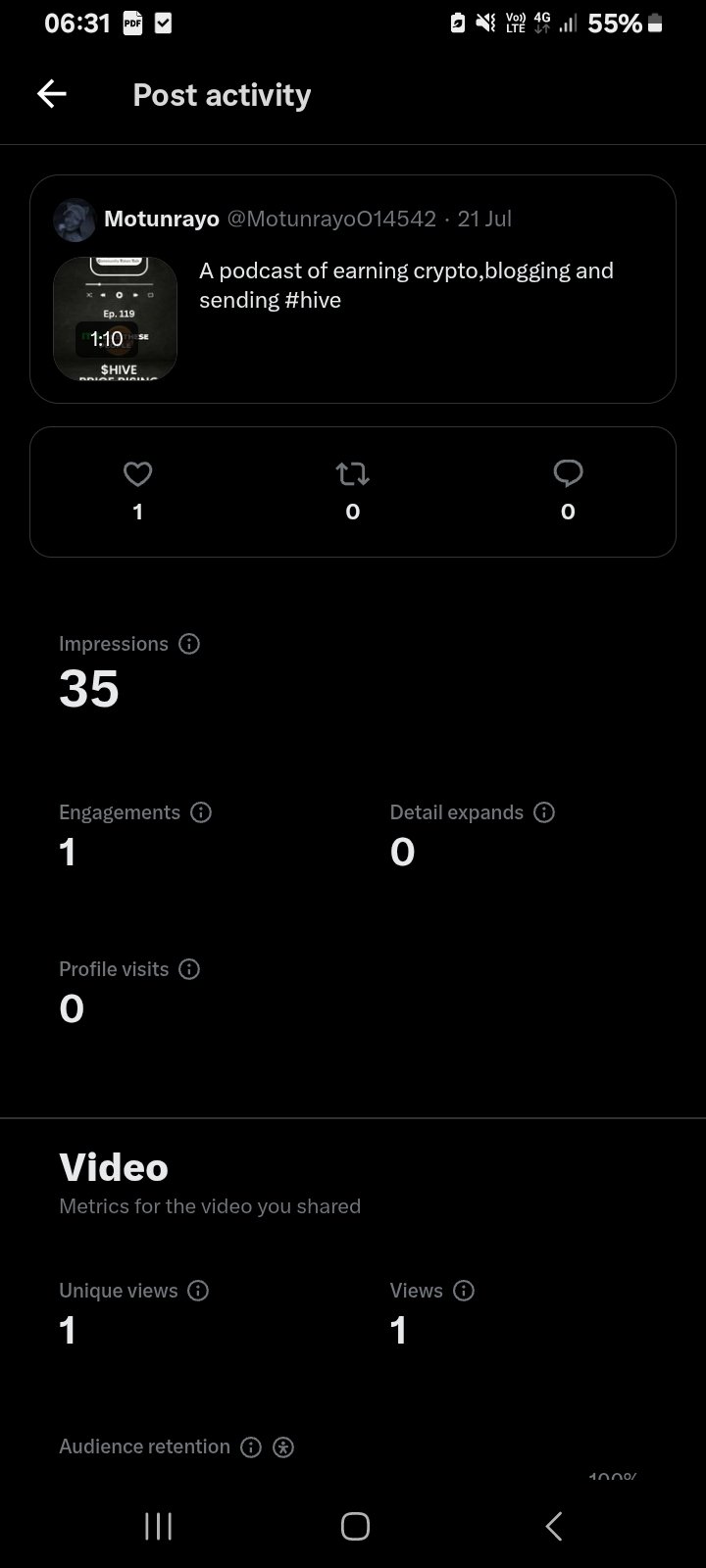This screenshot has width=706, height=1568.
Task: Tap the info icon beside Views
Action: click(x=464, y=1291)
